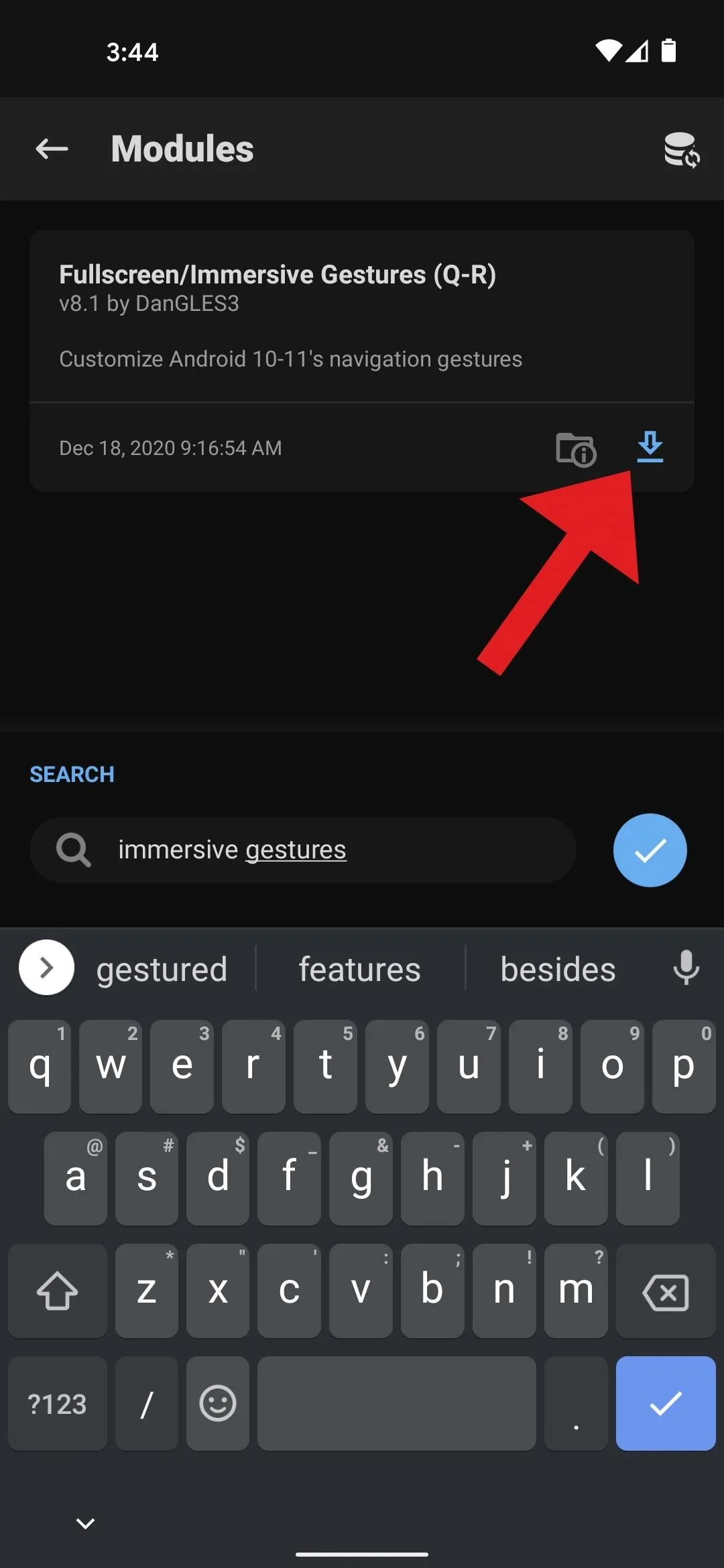The image size is (724, 1568).
Task: Open module info folder icon
Action: tap(576, 448)
